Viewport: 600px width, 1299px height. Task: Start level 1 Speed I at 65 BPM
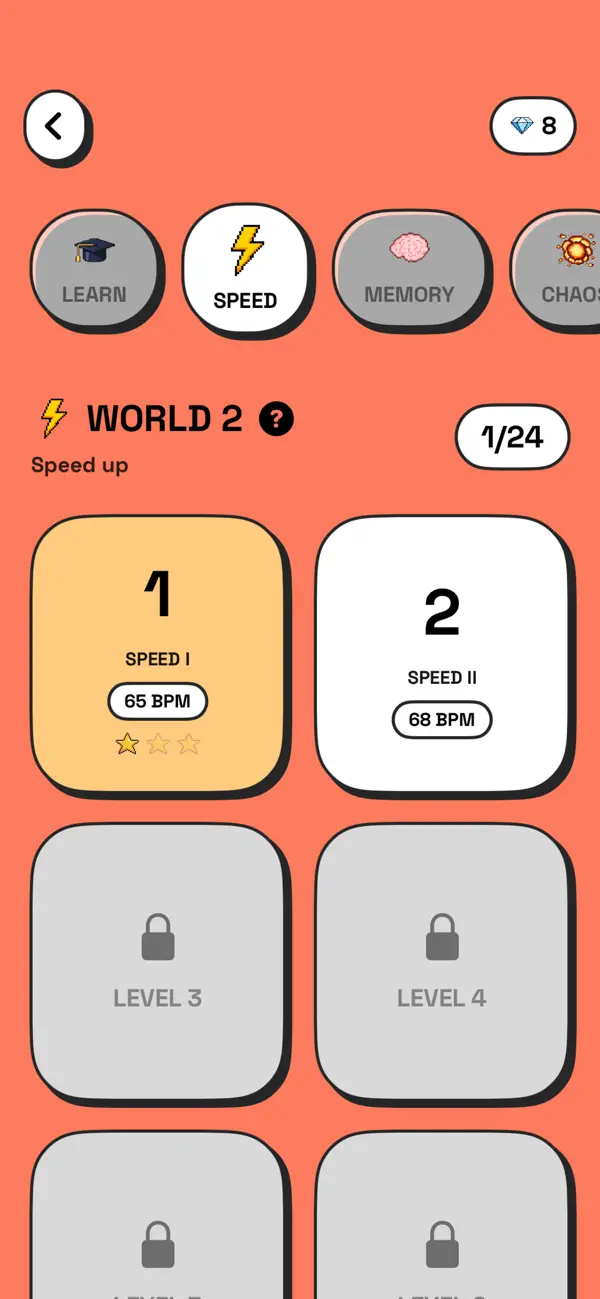[x=157, y=653]
